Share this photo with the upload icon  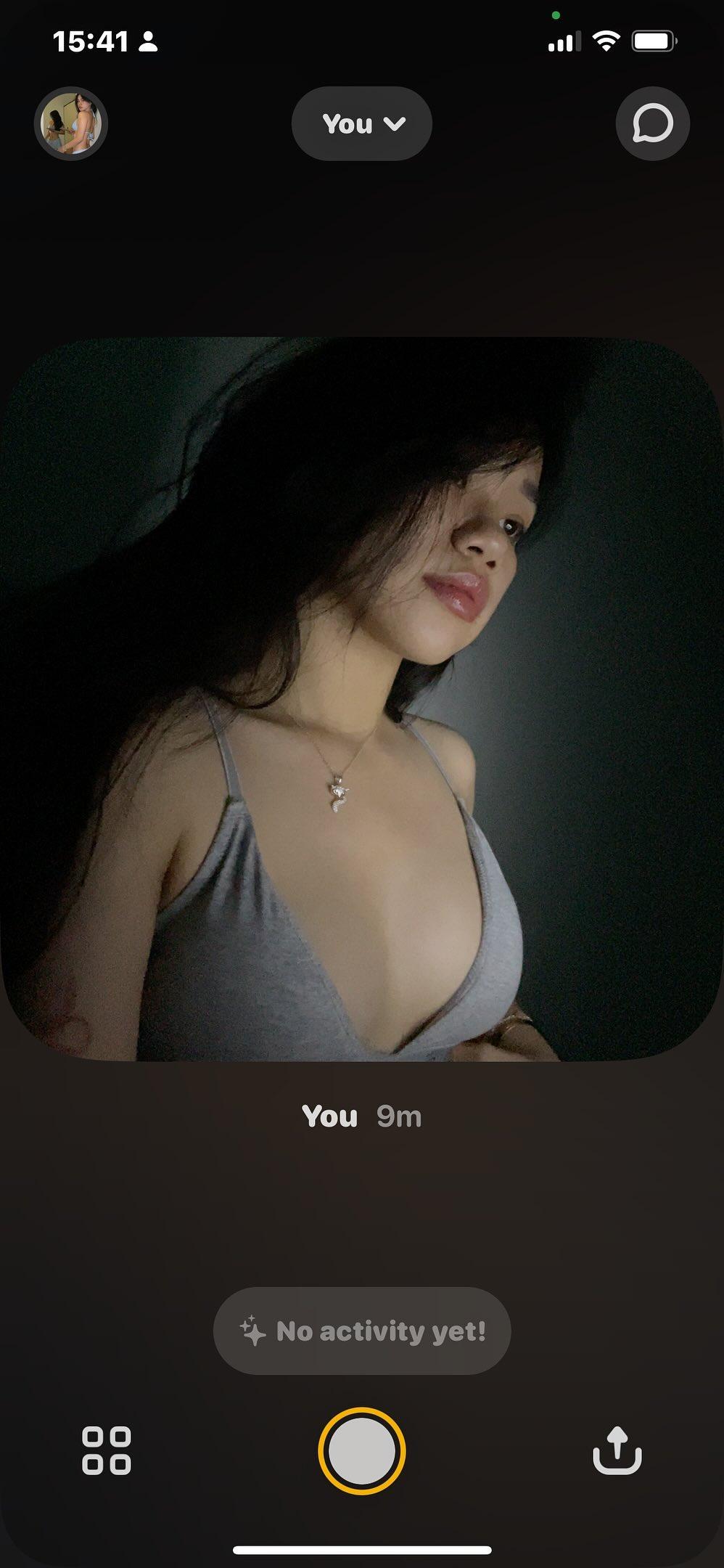617,1451
